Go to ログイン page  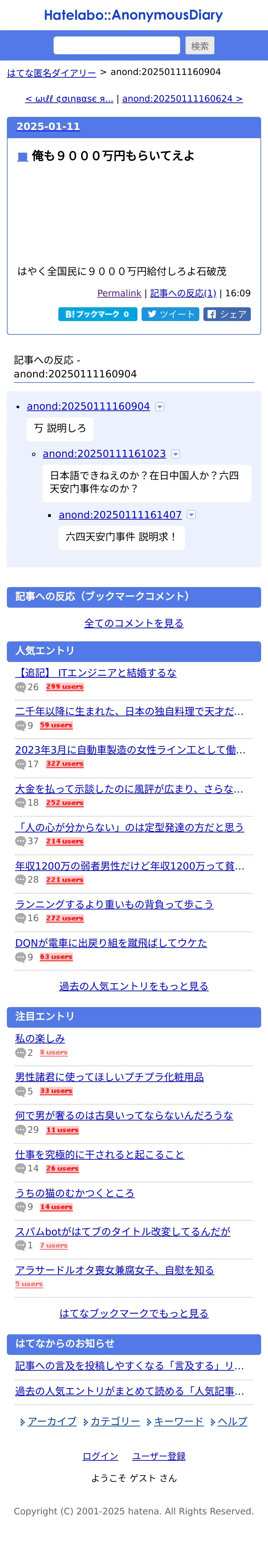[x=101, y=1456]
